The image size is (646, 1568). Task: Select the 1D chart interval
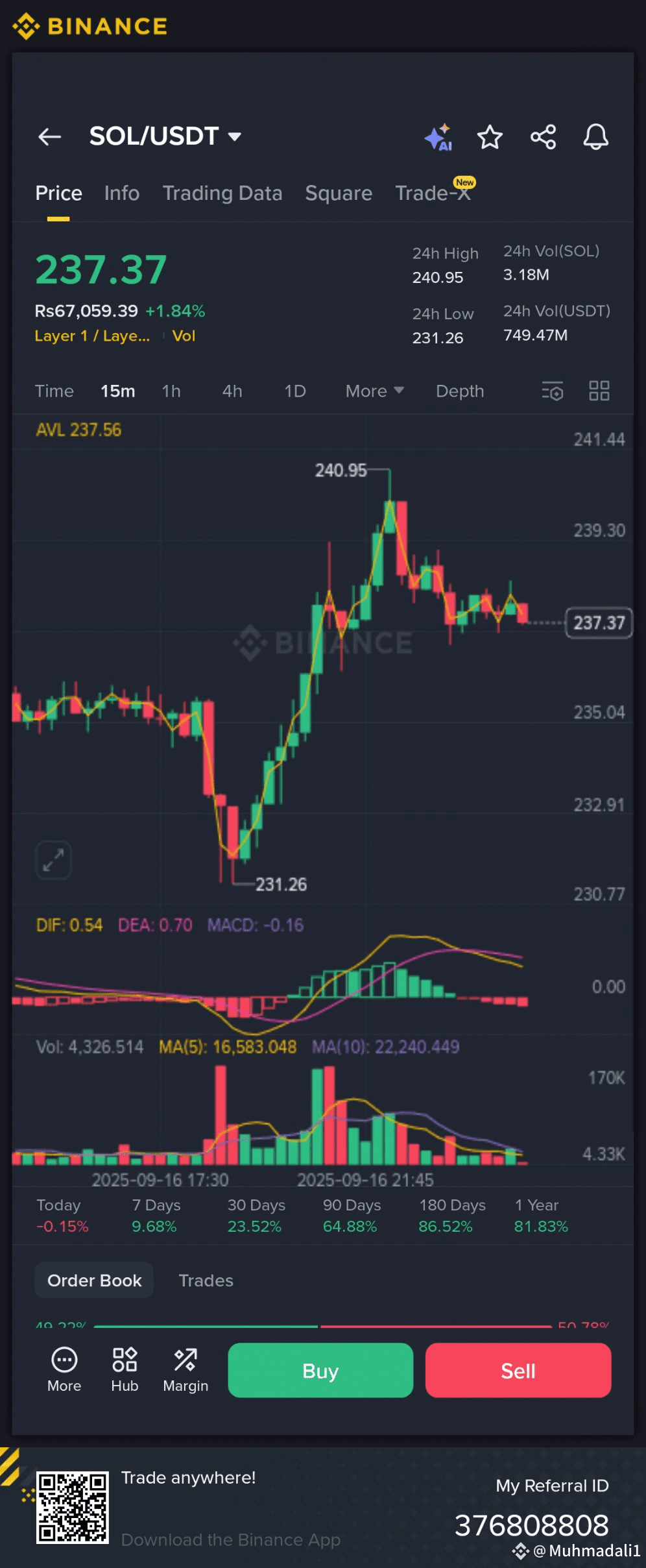click(295, 391)
